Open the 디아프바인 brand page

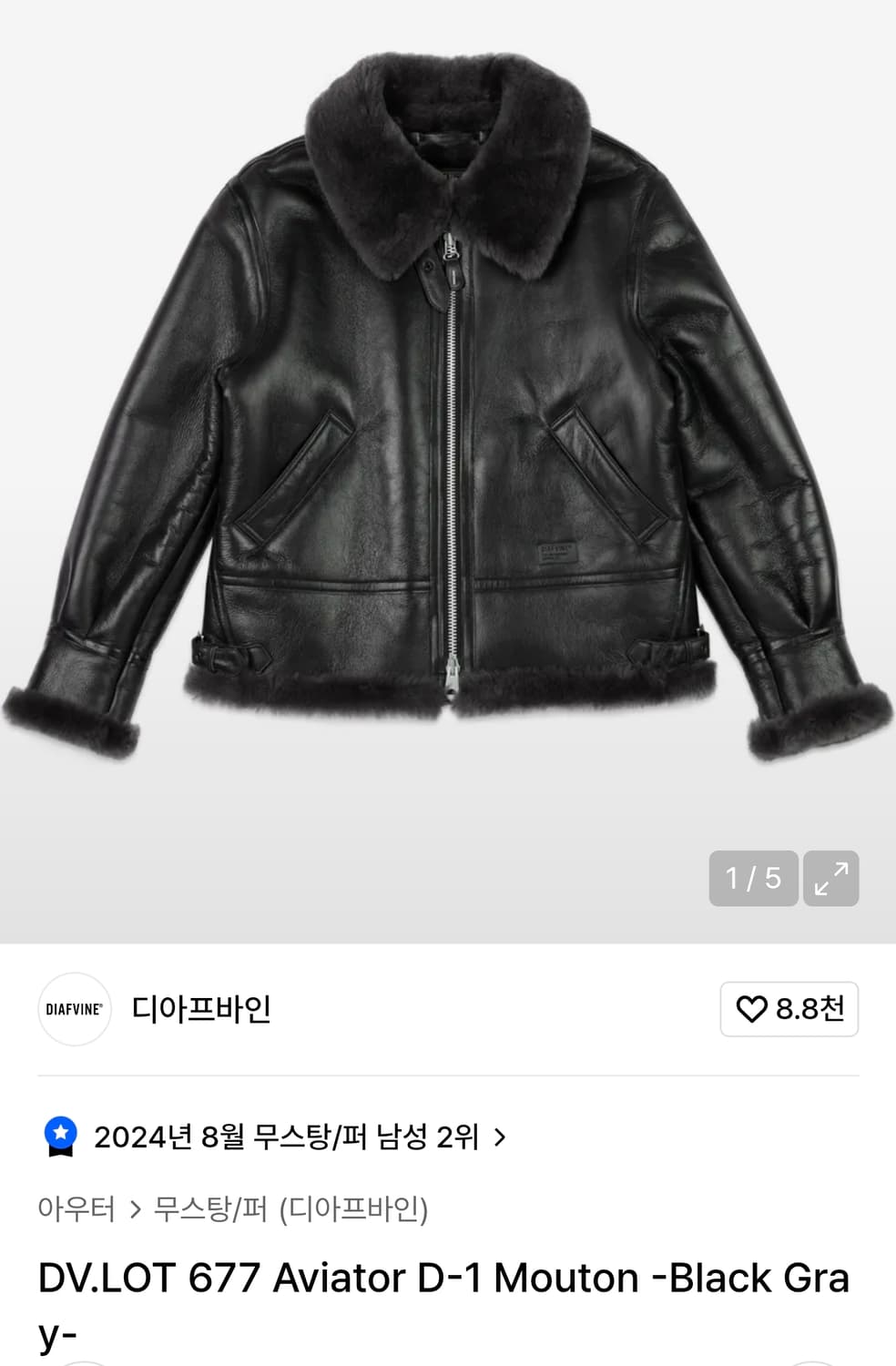pyautogui.click(x=202, y=1010)
